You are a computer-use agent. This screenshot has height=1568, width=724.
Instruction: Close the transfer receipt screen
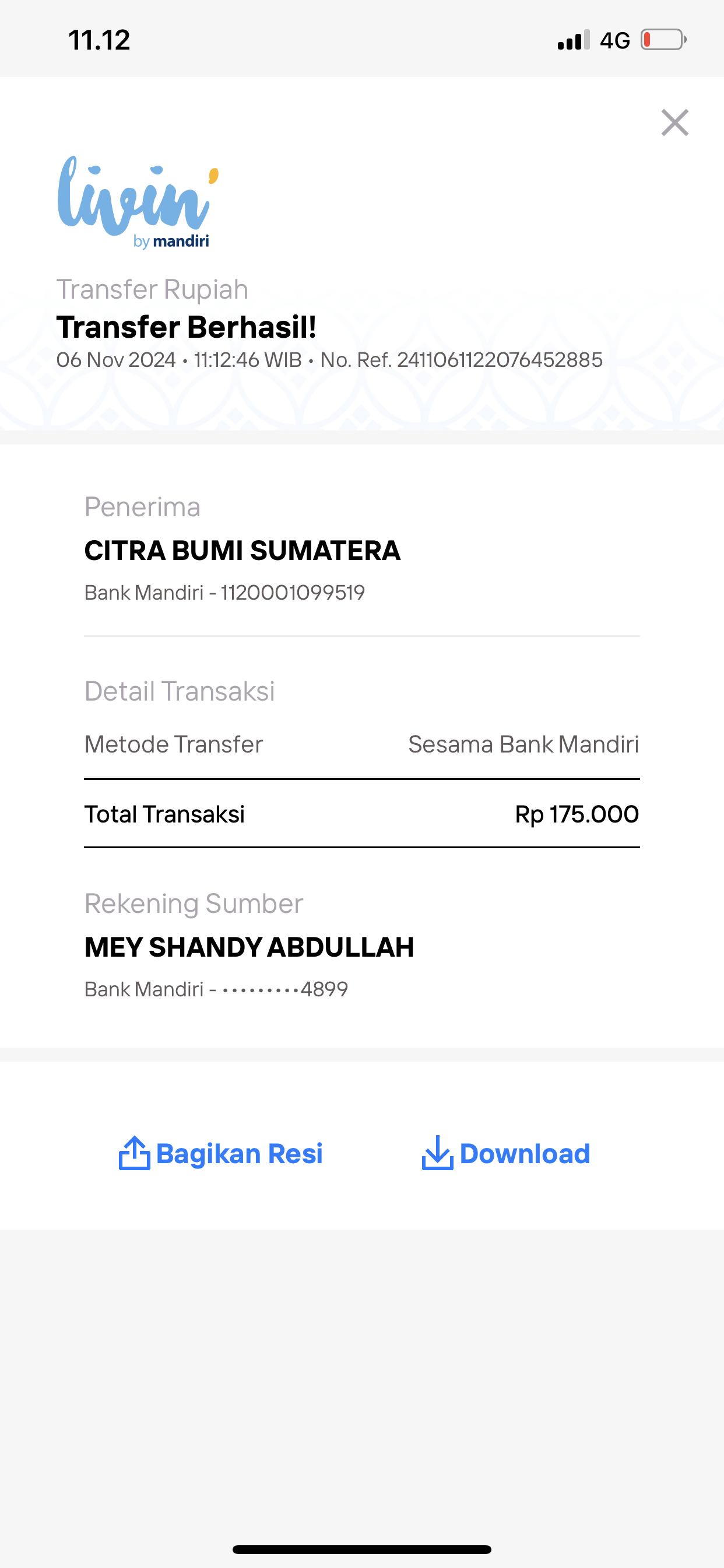674,123
